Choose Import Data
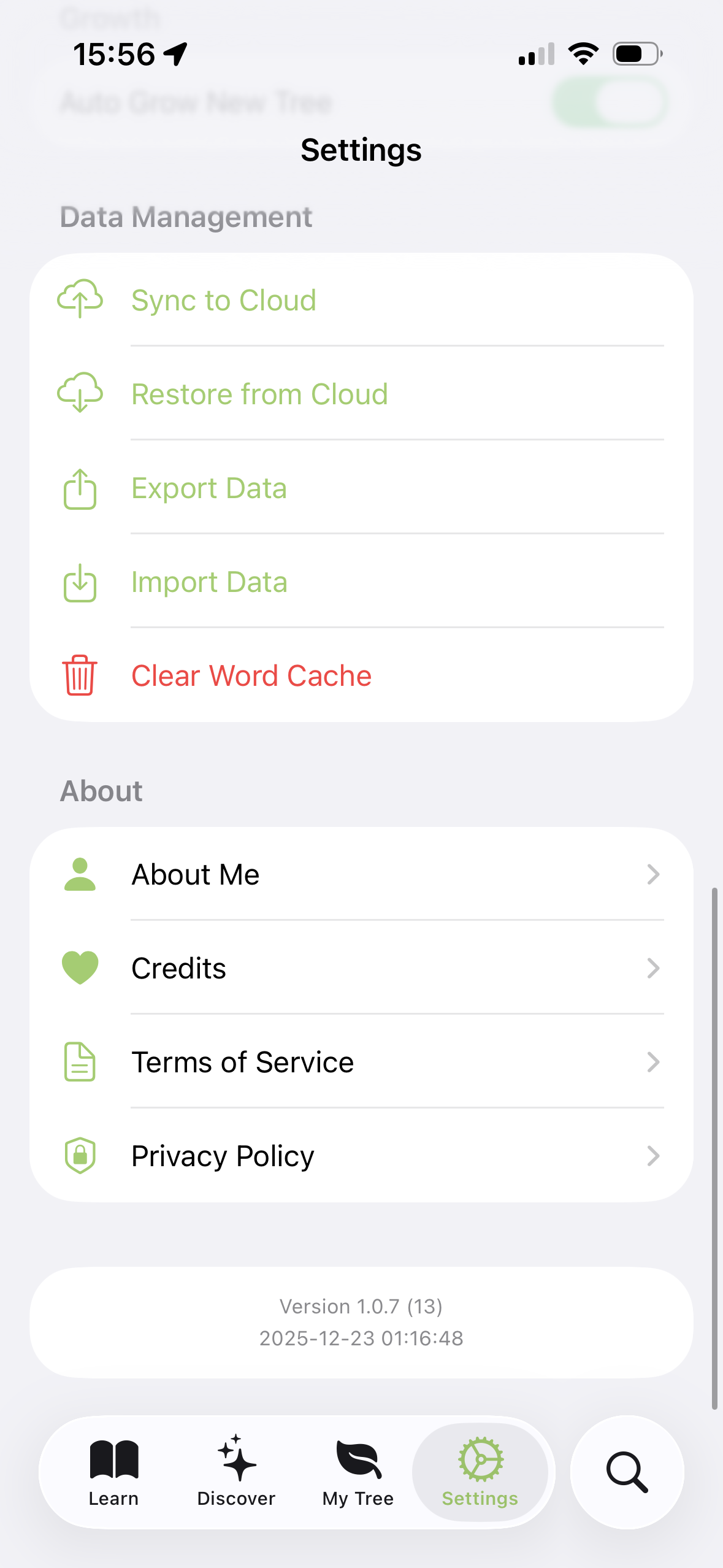The image size is (723, 1568). click(x=362, y=582)
